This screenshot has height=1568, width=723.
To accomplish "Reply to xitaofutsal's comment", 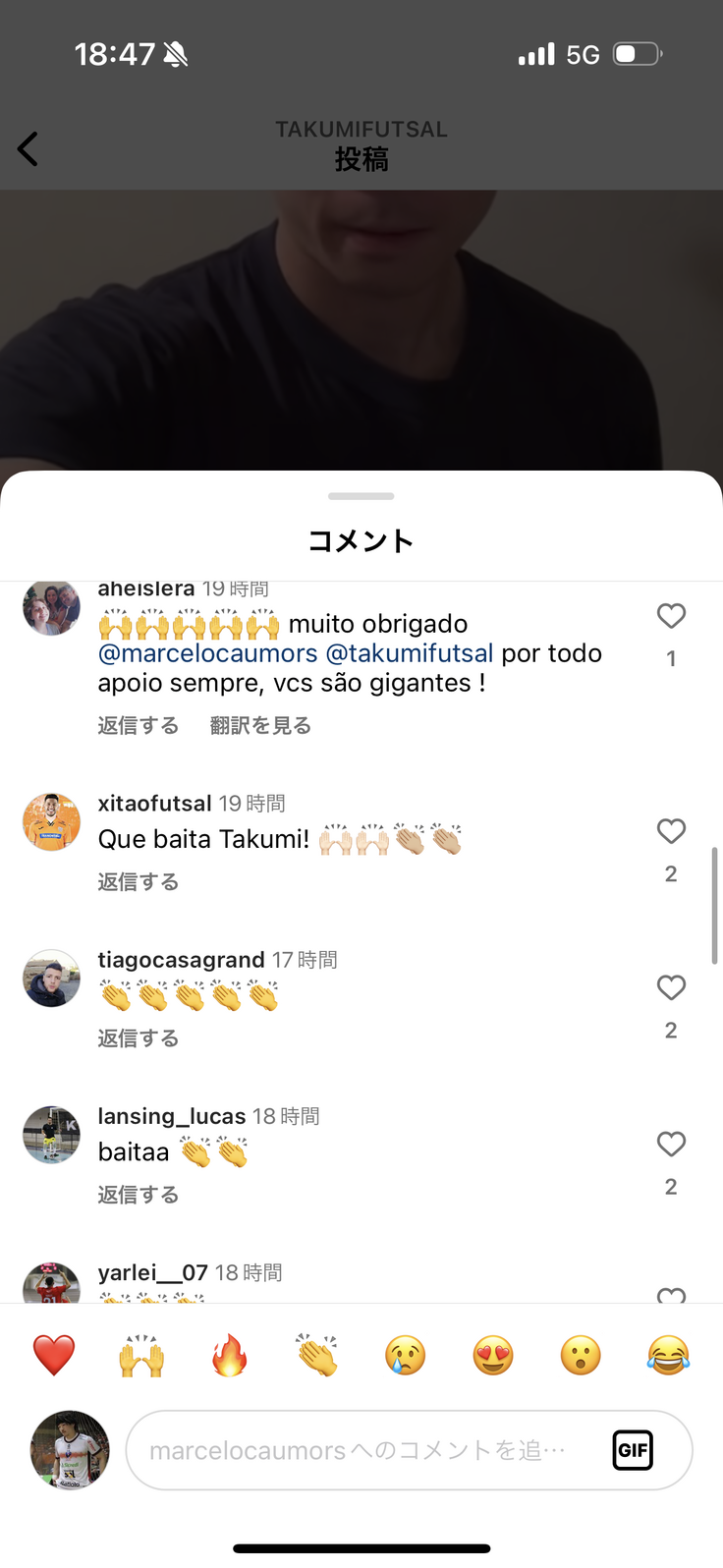I will coord(139,882).
